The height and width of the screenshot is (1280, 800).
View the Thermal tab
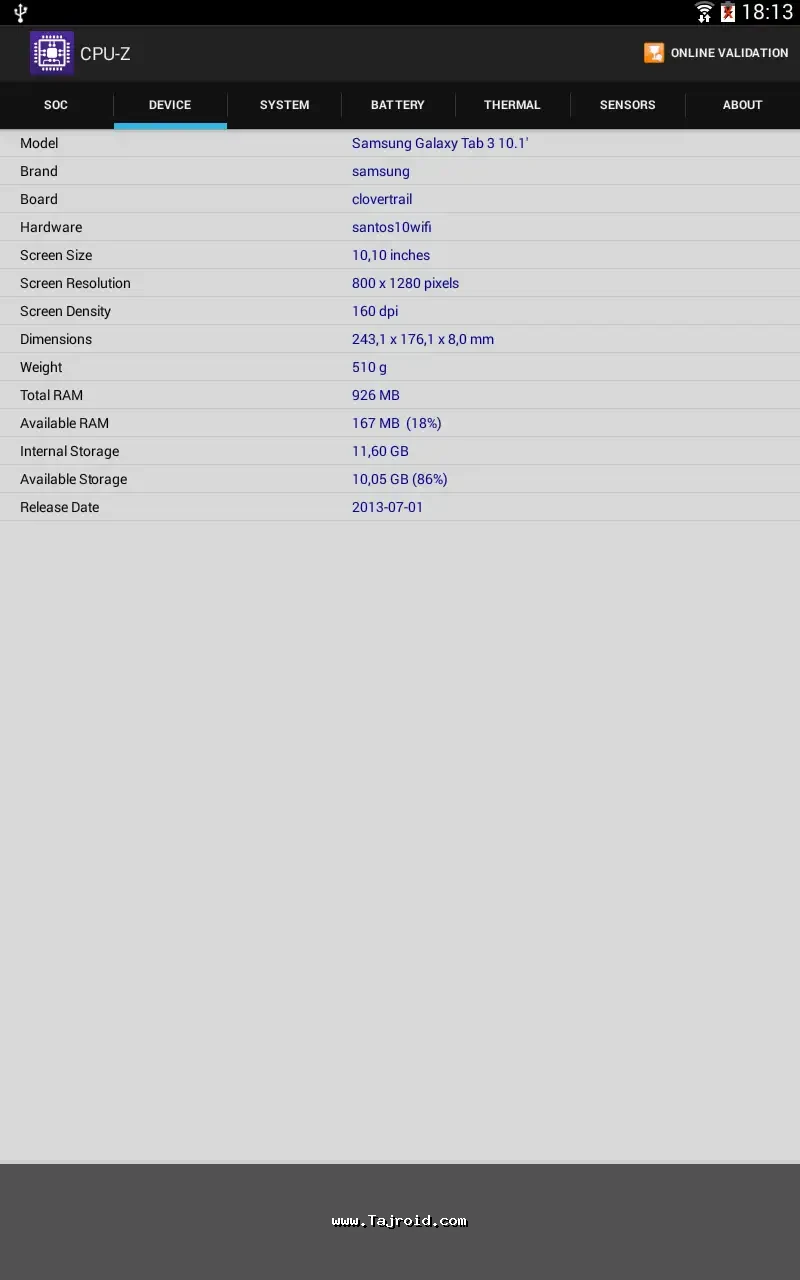coord(512,105)
